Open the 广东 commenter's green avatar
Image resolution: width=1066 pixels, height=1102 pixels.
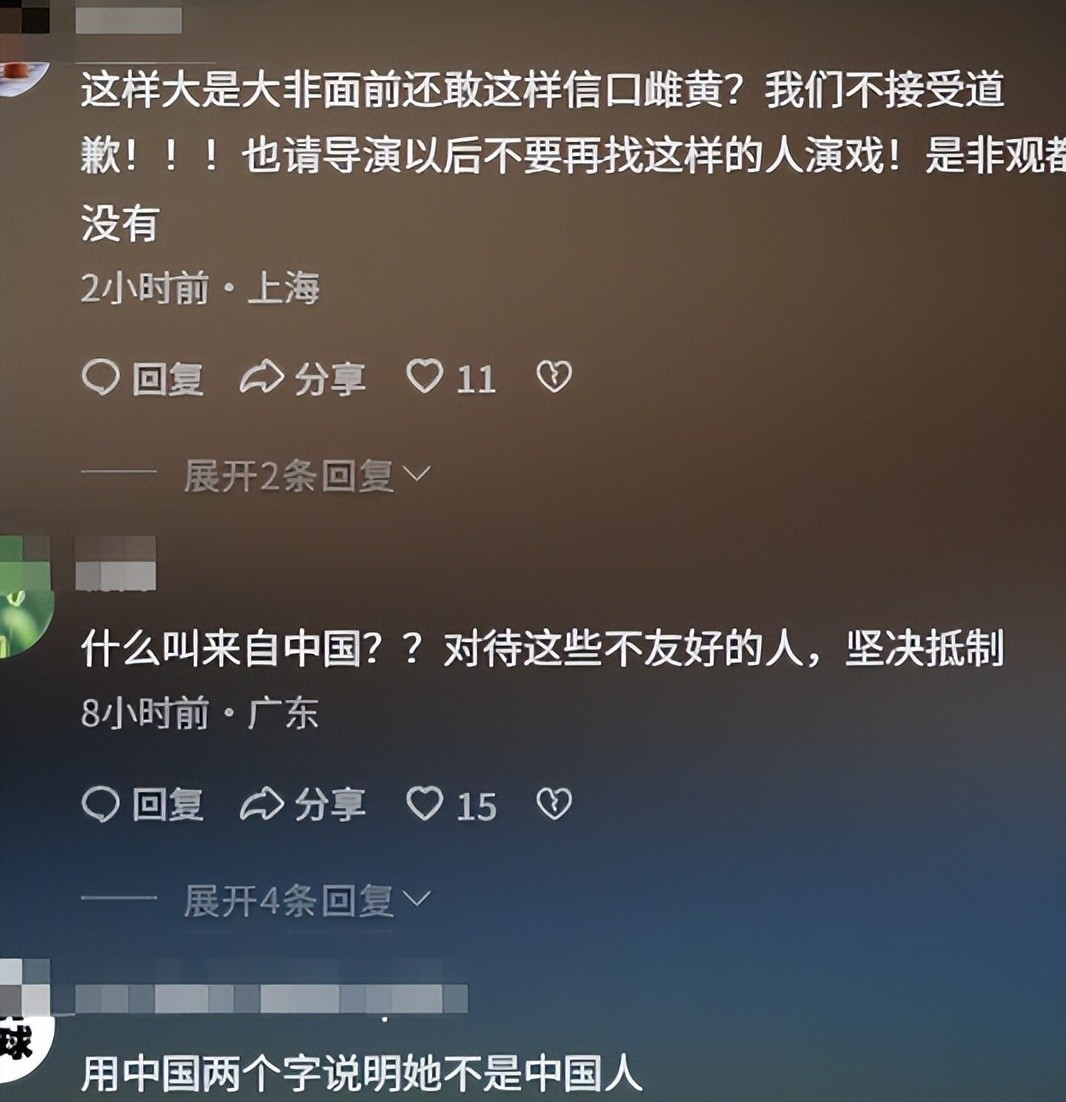pyautogui.click(x=25, y=597)
